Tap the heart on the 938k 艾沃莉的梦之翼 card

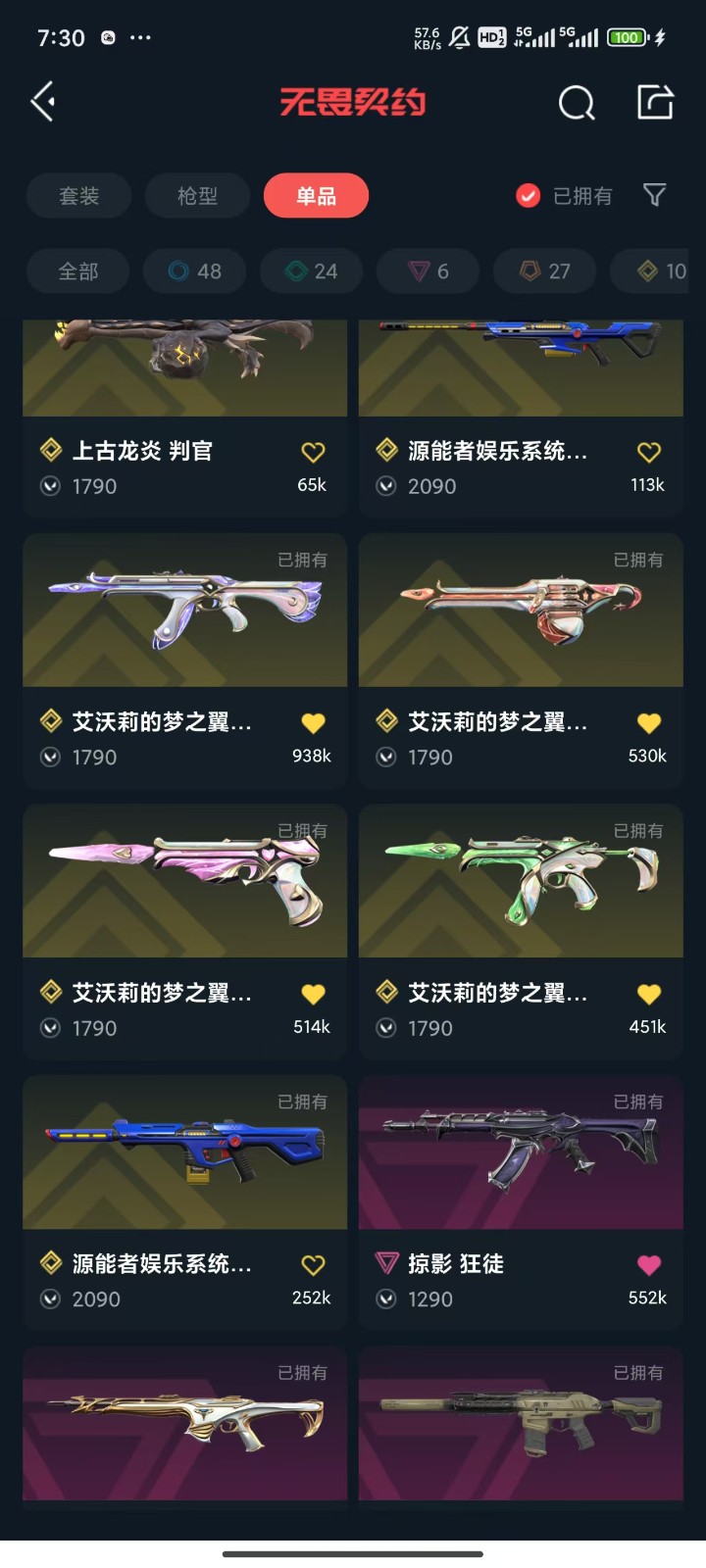click(313, 723)
